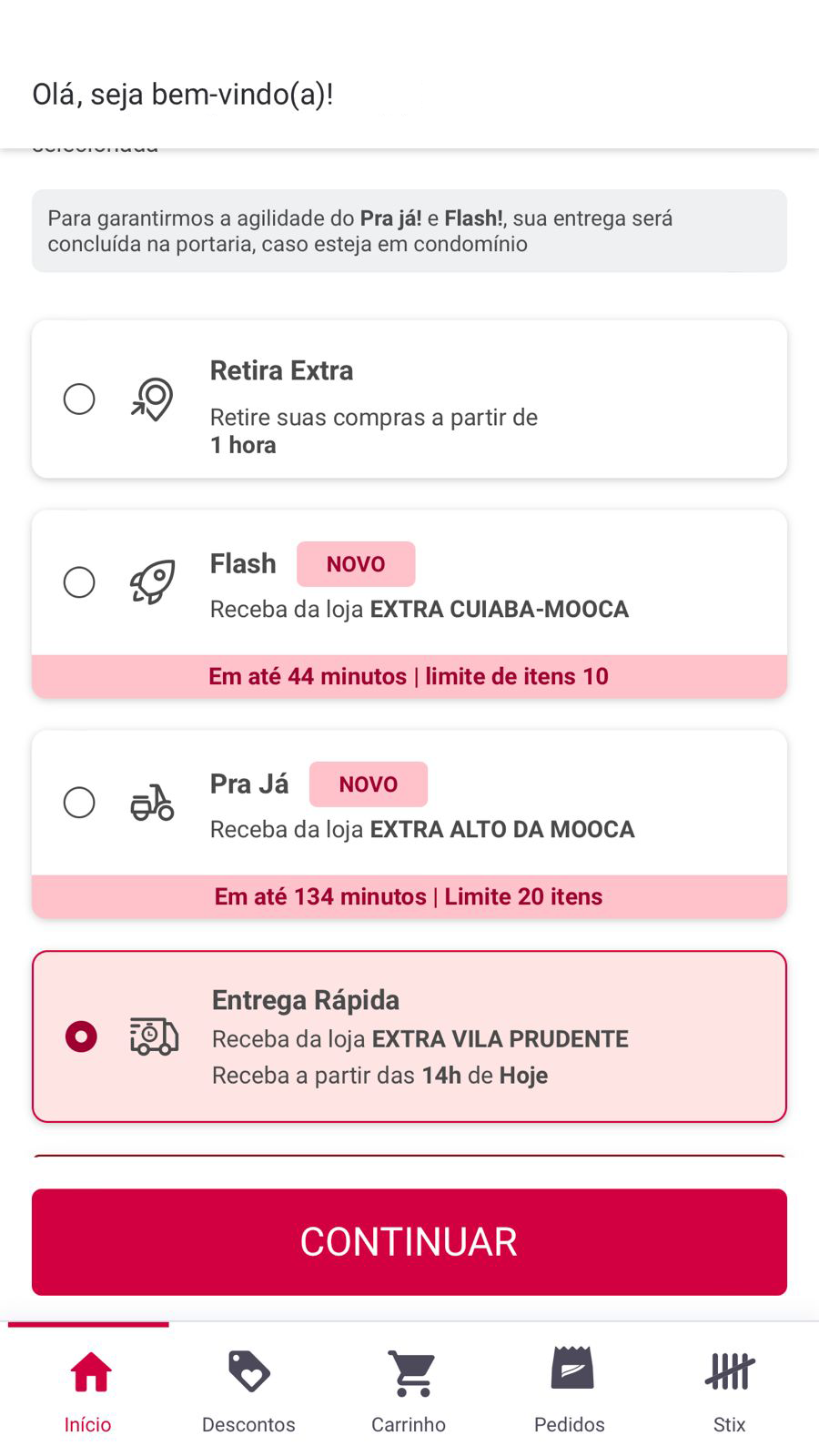Open the Descontos tab
The width and height of the screenshot is (819, 1456).
tap(248, 1392)
